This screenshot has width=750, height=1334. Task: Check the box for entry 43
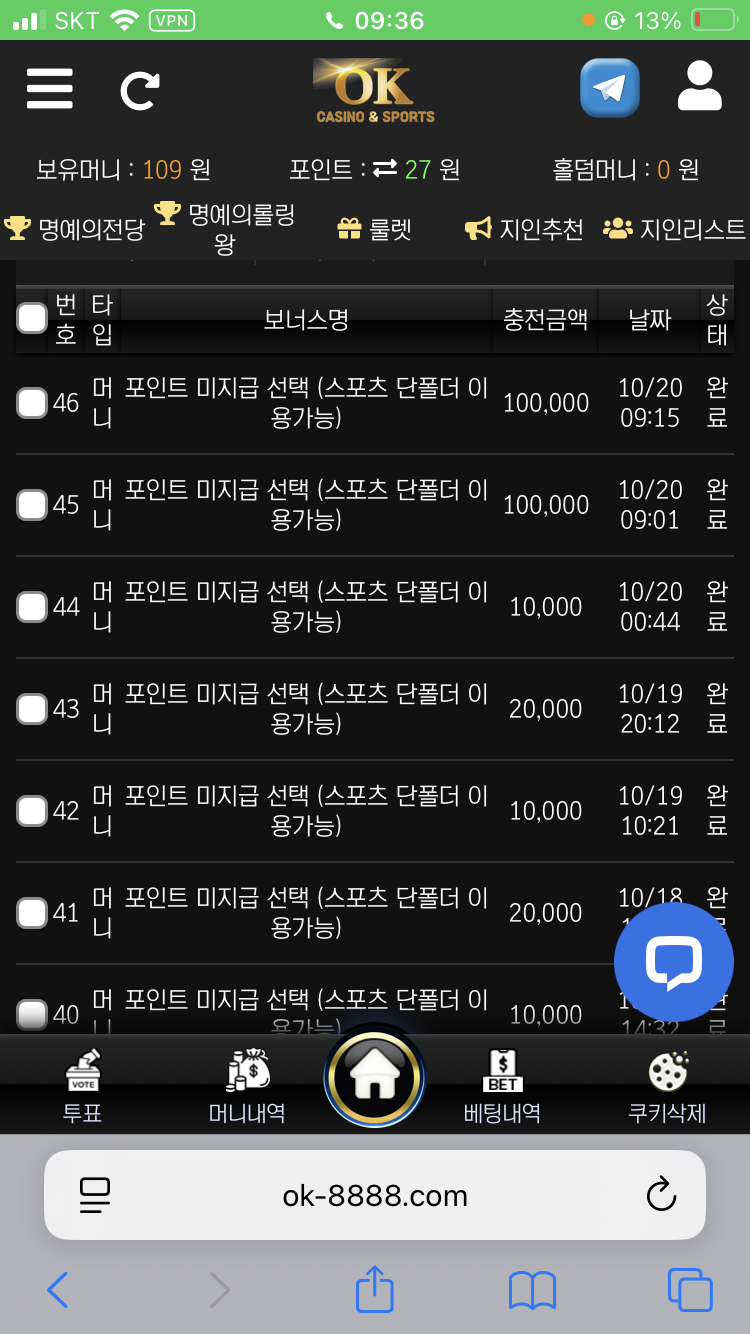pos(32,709)
